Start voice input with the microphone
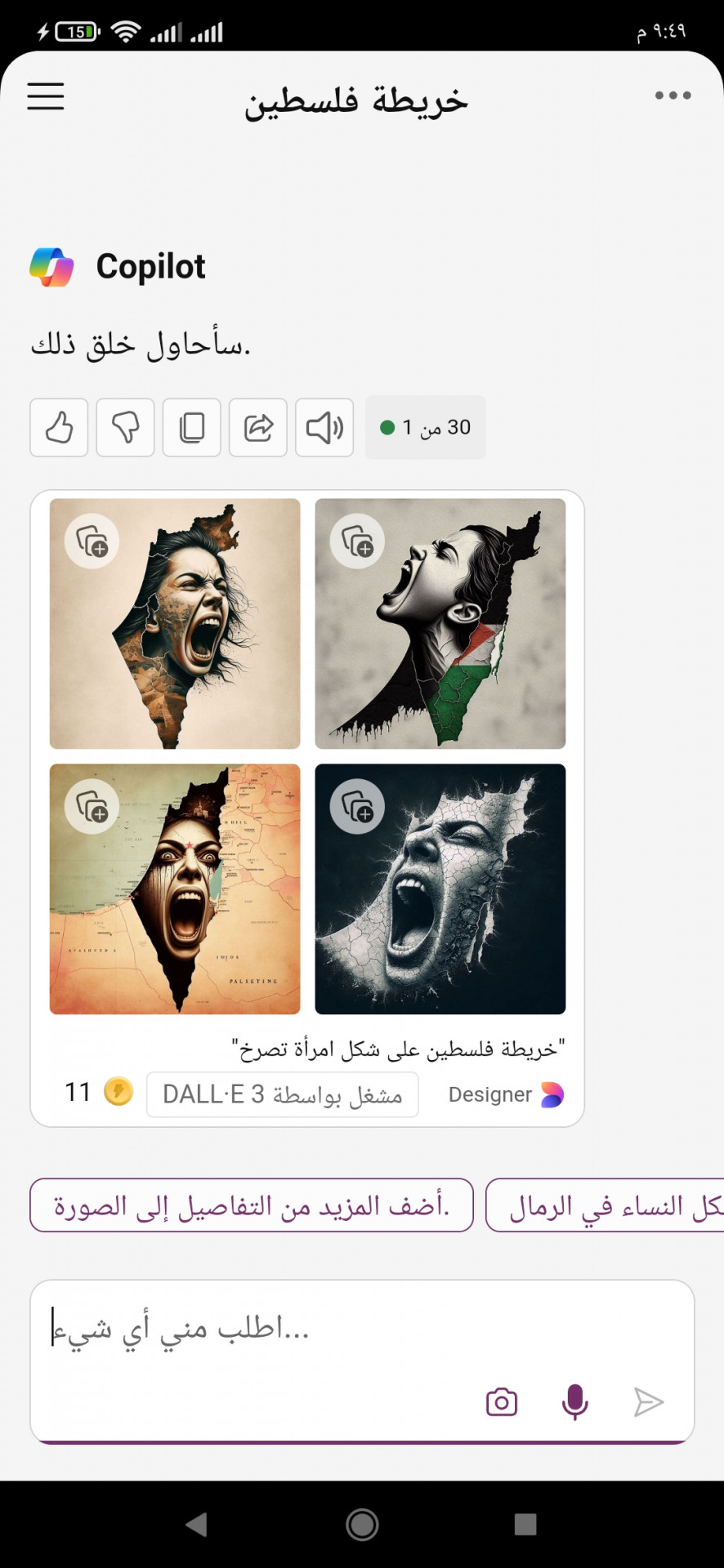This screenshot has width=724, height=1568. point(574,1402)
